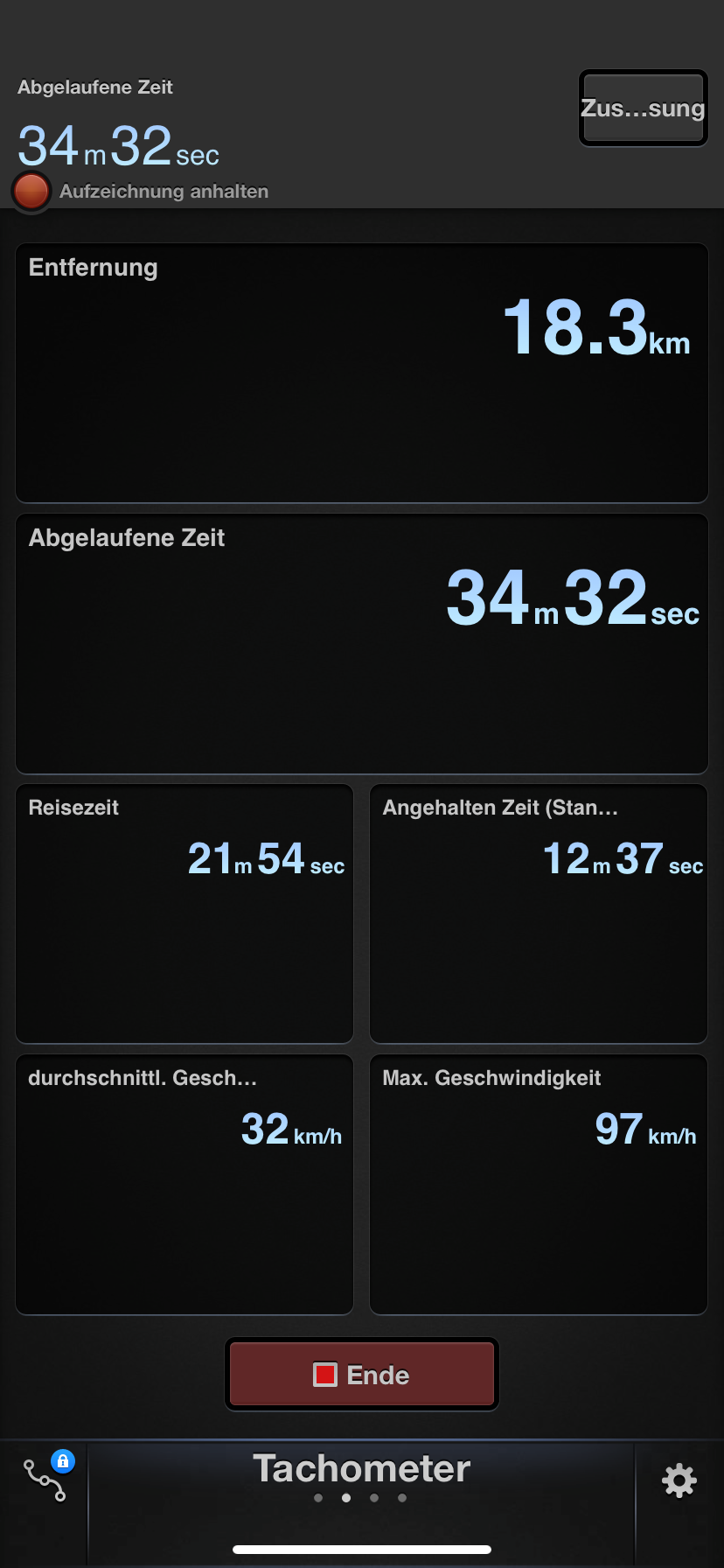Select the Max. Geschwindigkeit card

point(539,1184)
